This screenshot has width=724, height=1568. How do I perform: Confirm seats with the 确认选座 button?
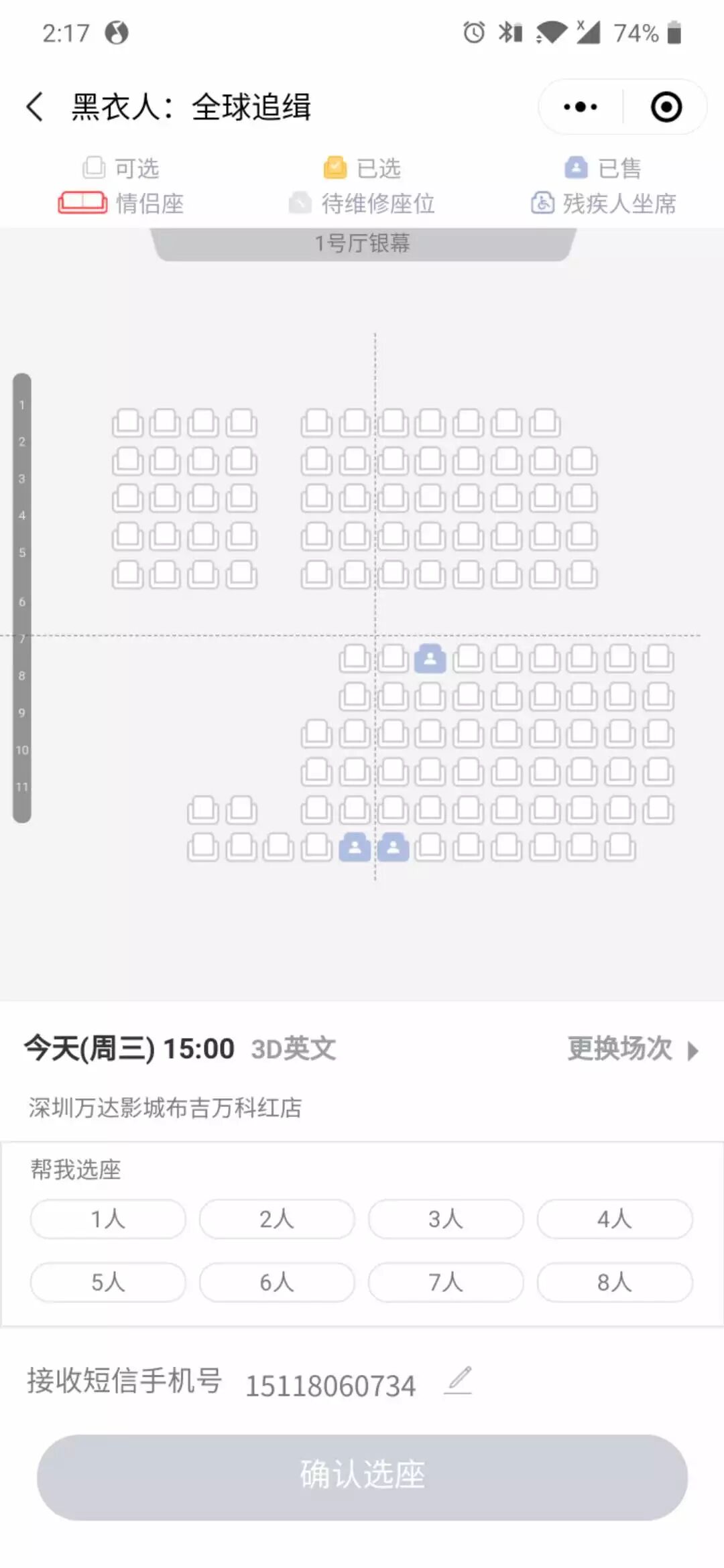[362, 1477]
